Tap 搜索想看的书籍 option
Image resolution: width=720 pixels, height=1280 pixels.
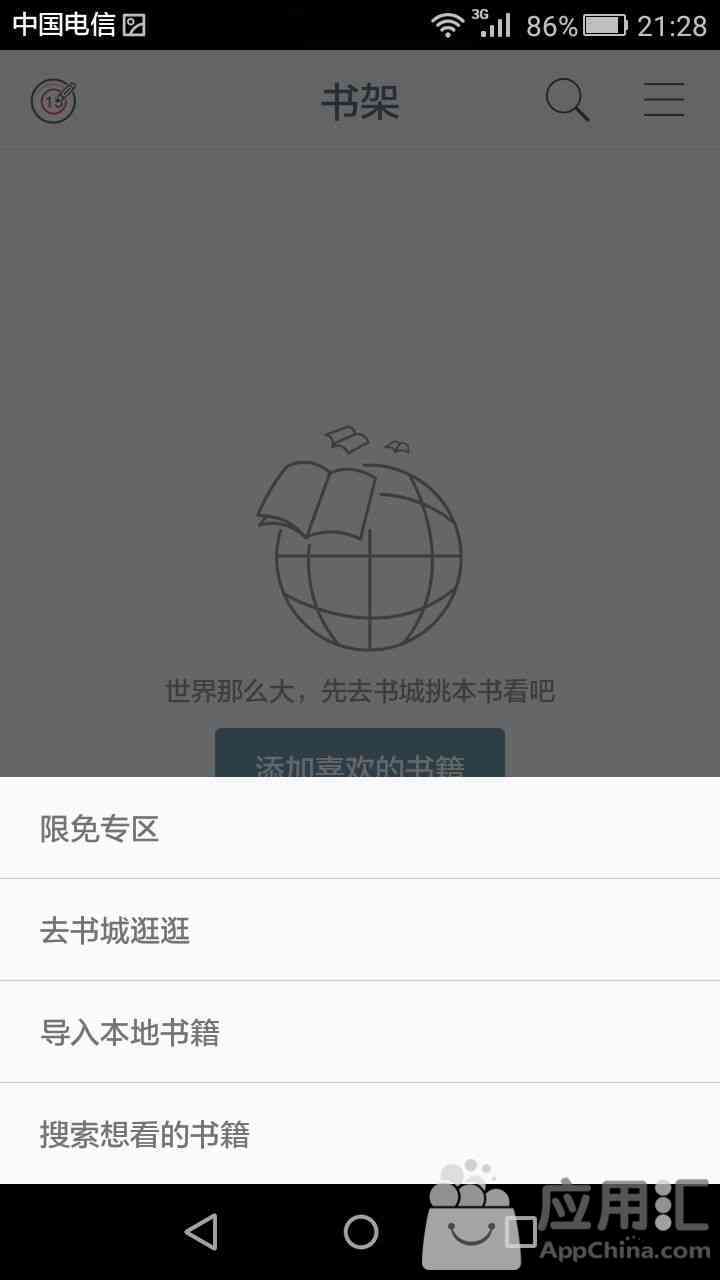pos(360,1134)
